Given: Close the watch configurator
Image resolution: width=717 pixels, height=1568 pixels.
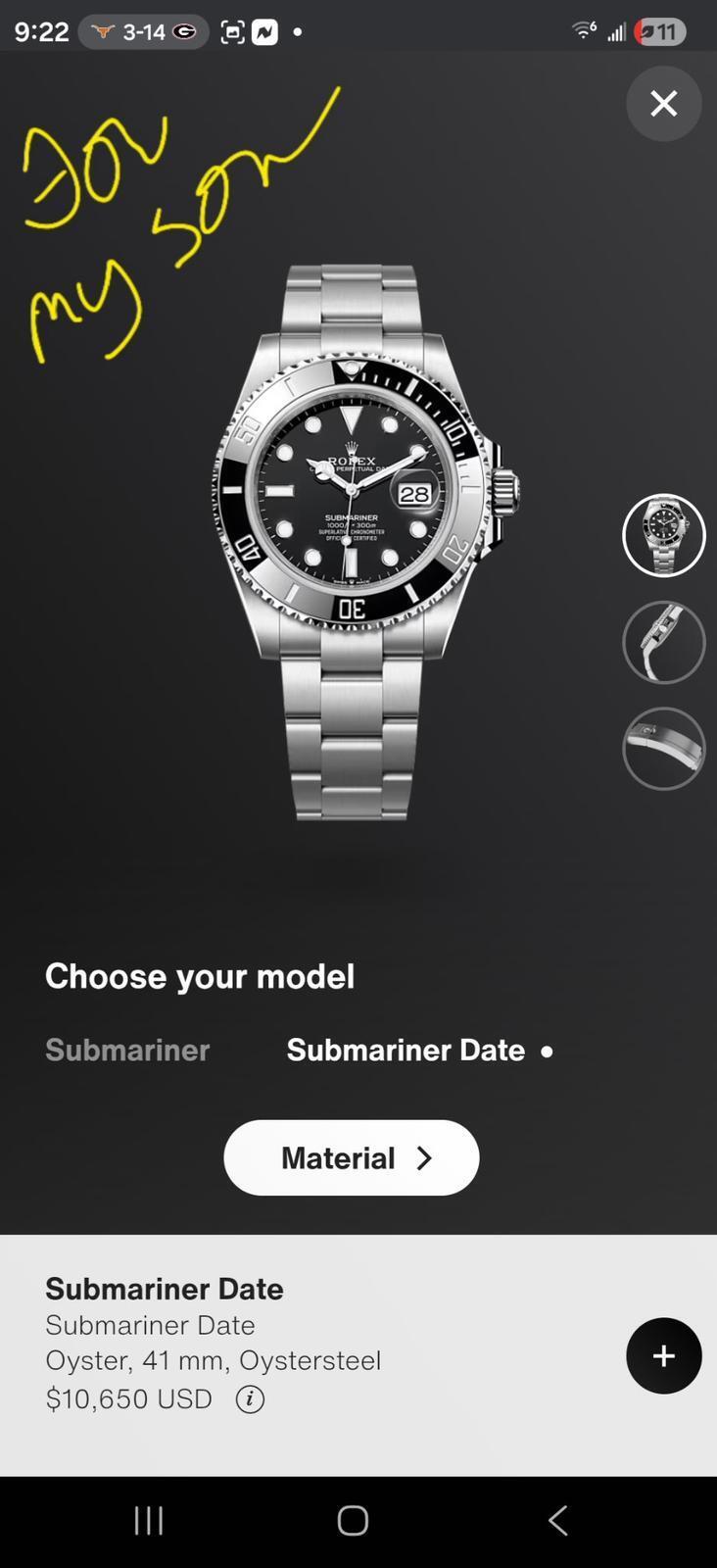Looking at the screenshot, I should 663,103.
